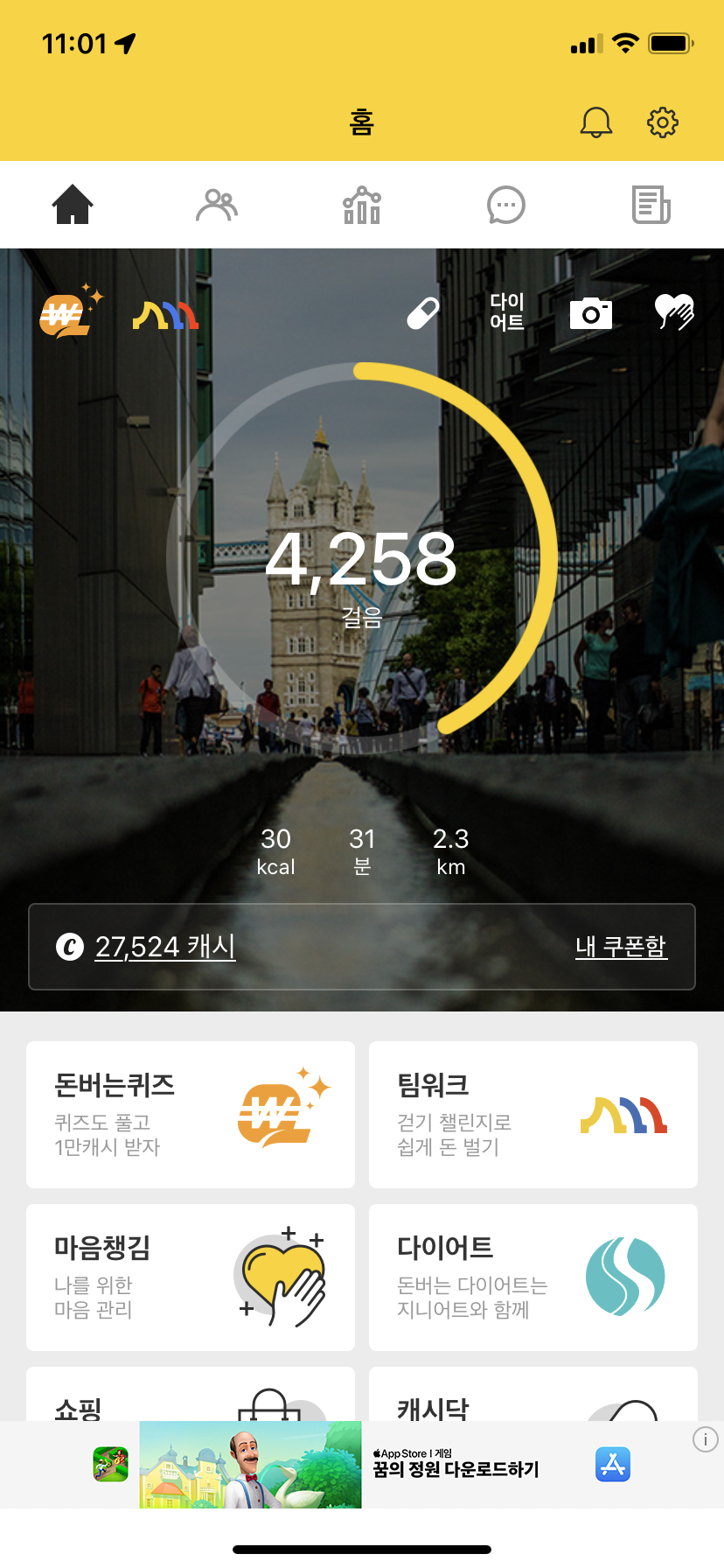
Task: Switch to the news feed tab
Action: 651,206
